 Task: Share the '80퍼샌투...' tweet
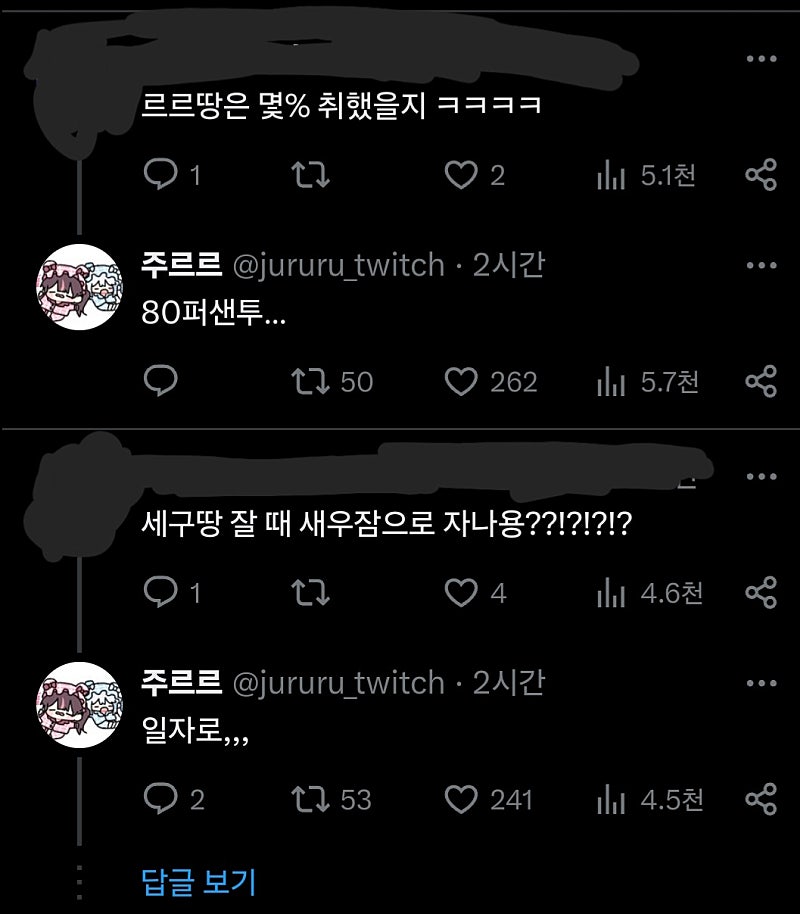(x=761, y=380)
